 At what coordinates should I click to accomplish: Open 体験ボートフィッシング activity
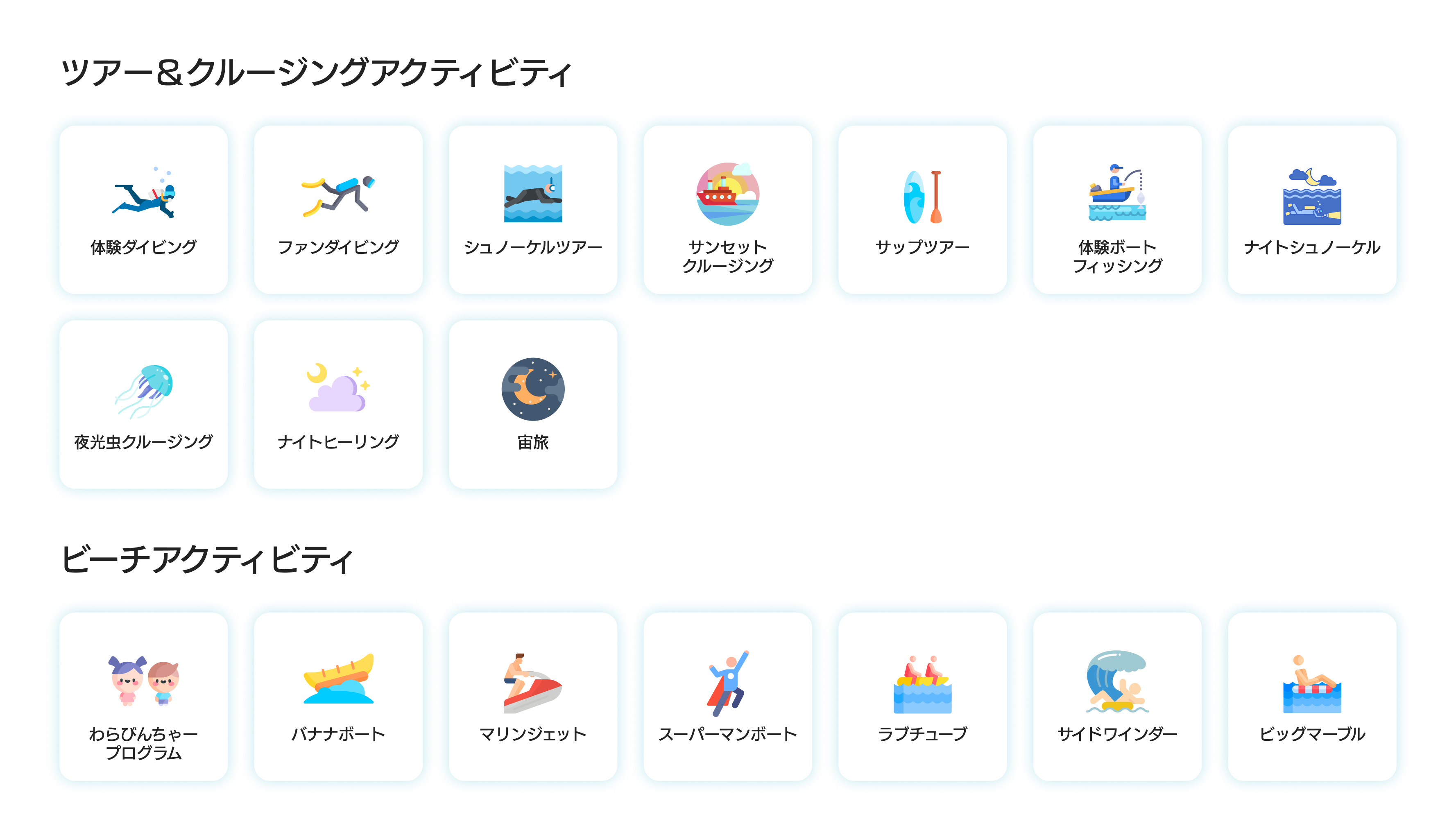tap(1117, 210)
